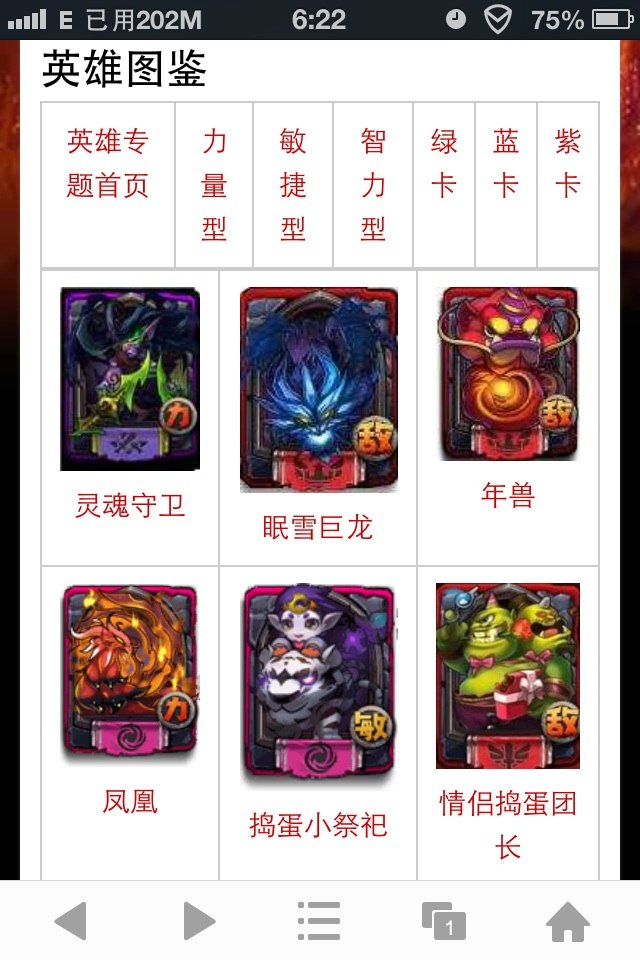
Task: Open the 智力型 hero category
Action: pos(373,185)
